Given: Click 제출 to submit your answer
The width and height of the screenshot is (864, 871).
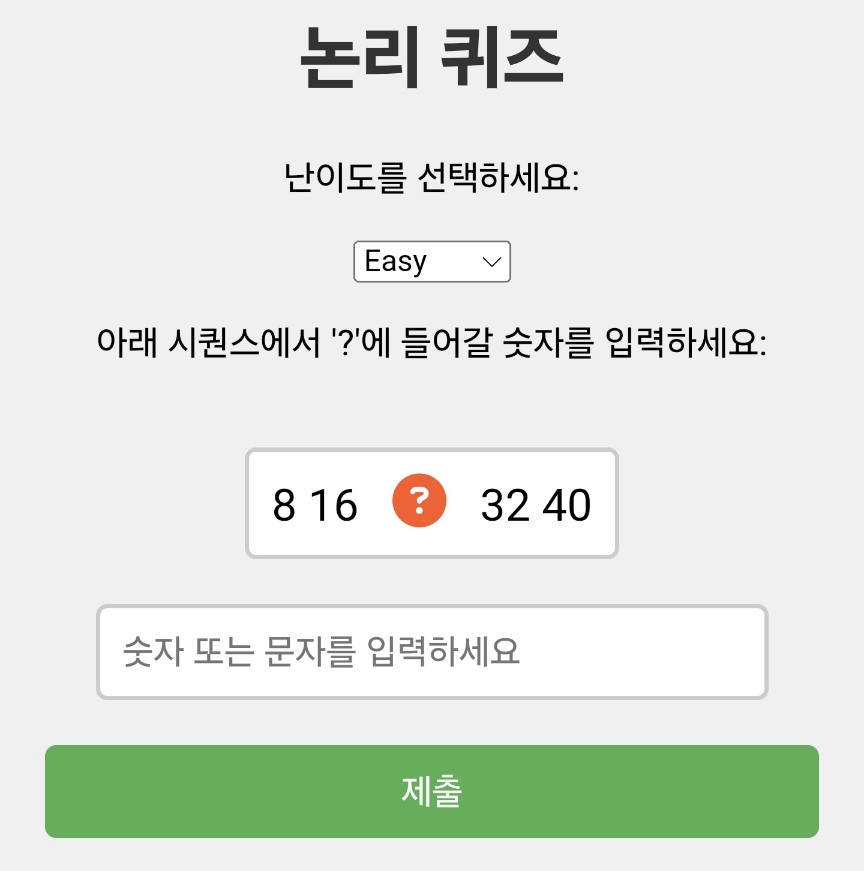Looking at the screenshot, I should point(432,790).
